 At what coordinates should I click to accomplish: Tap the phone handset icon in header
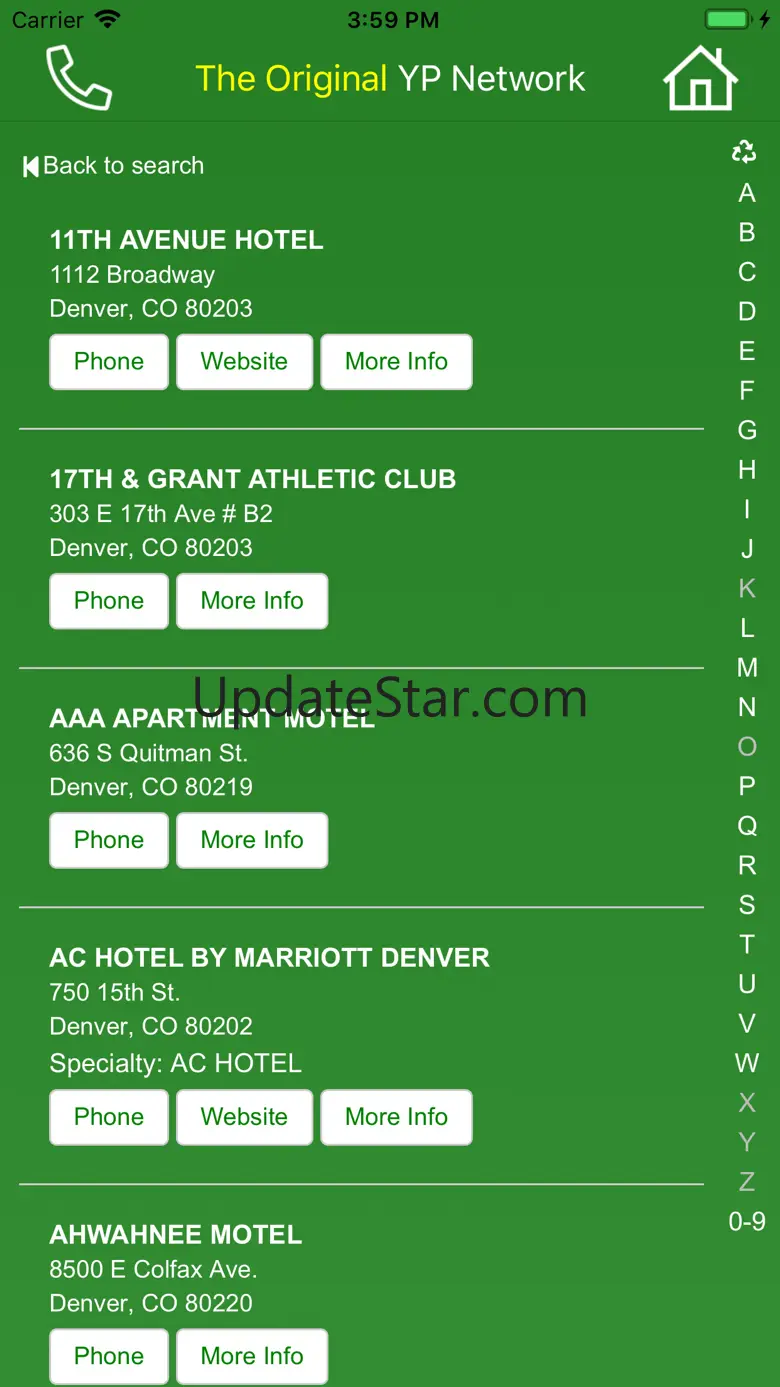(x=78, y=78)
